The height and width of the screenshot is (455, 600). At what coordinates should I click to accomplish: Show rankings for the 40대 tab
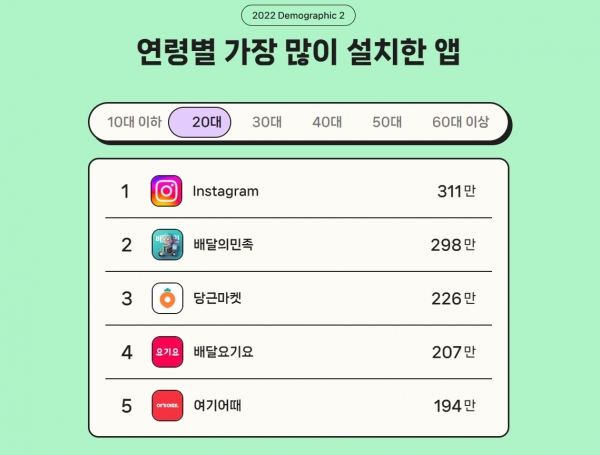click(327, 122)
